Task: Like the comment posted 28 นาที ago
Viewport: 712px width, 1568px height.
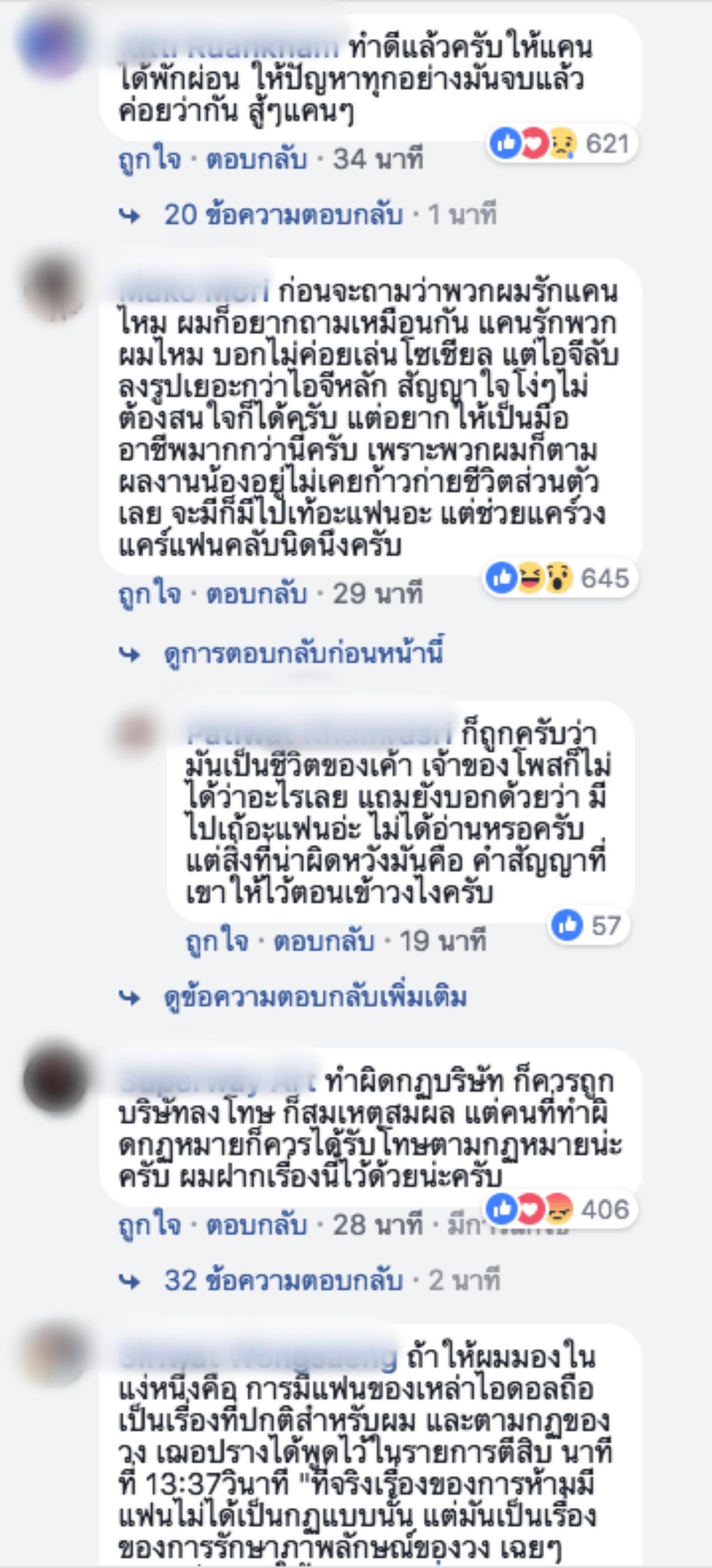Action: click(x=149, y=1225)
